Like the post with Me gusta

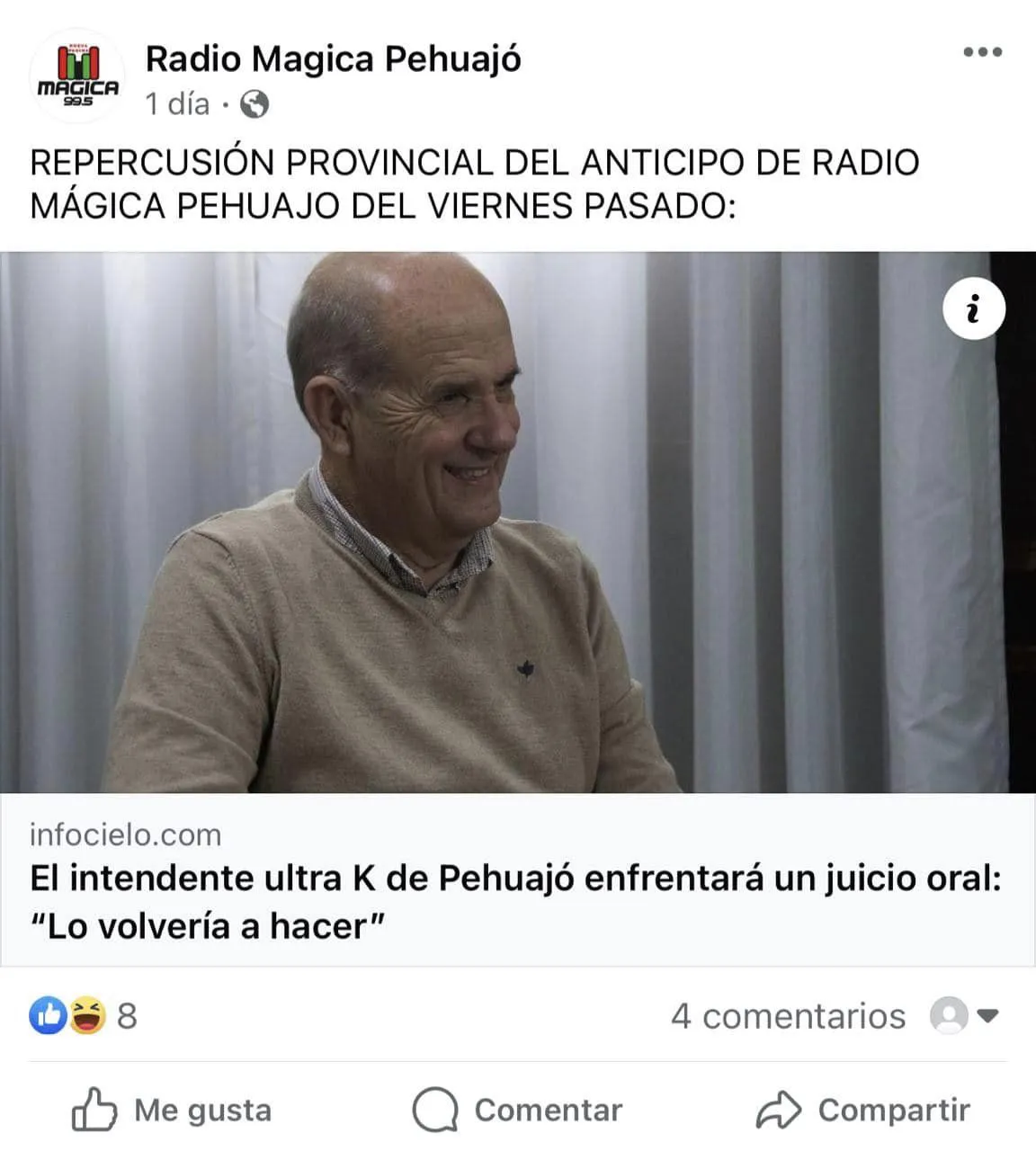pos(172,1111)
